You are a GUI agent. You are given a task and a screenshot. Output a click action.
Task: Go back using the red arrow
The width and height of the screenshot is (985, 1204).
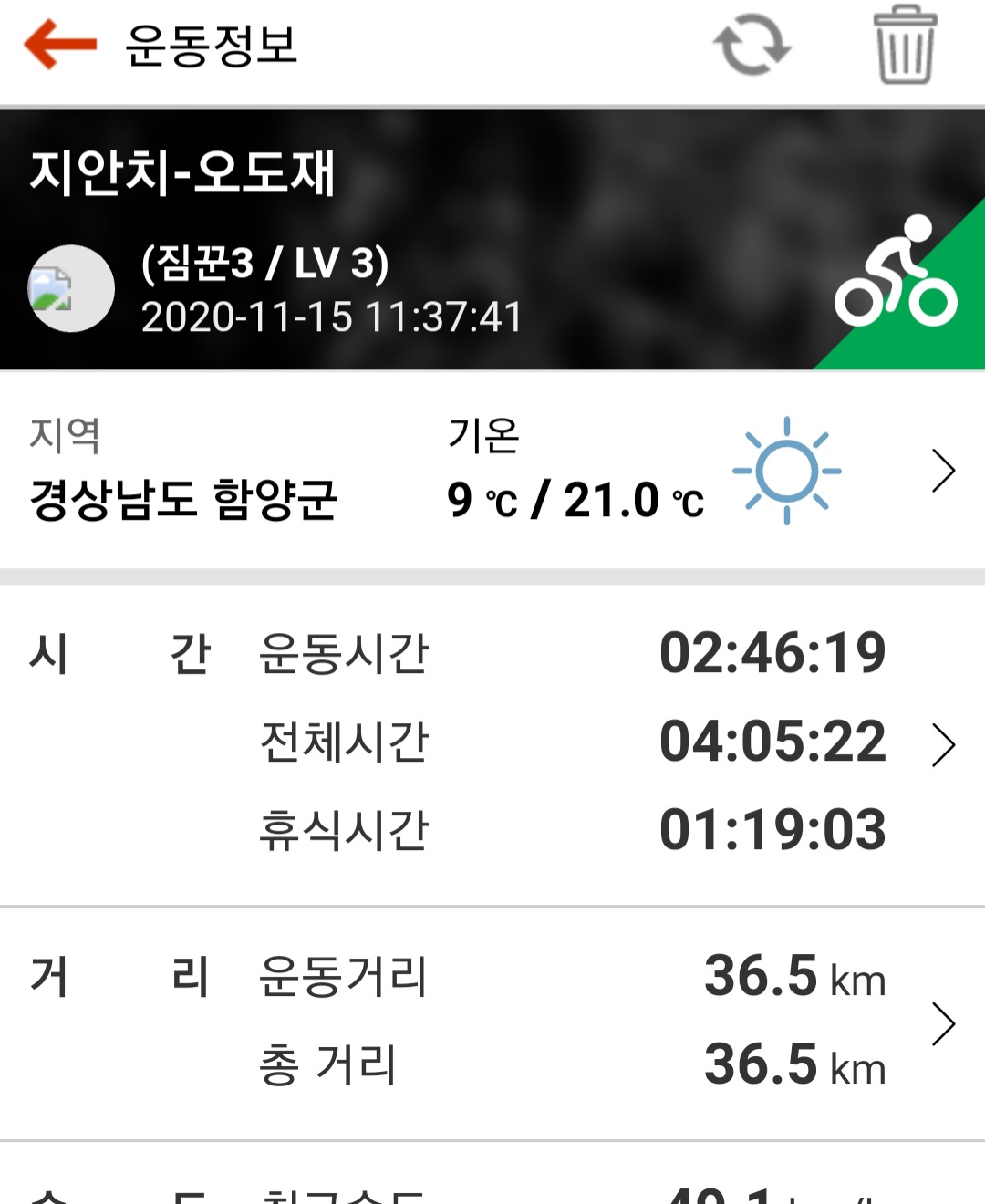point(60,44)
